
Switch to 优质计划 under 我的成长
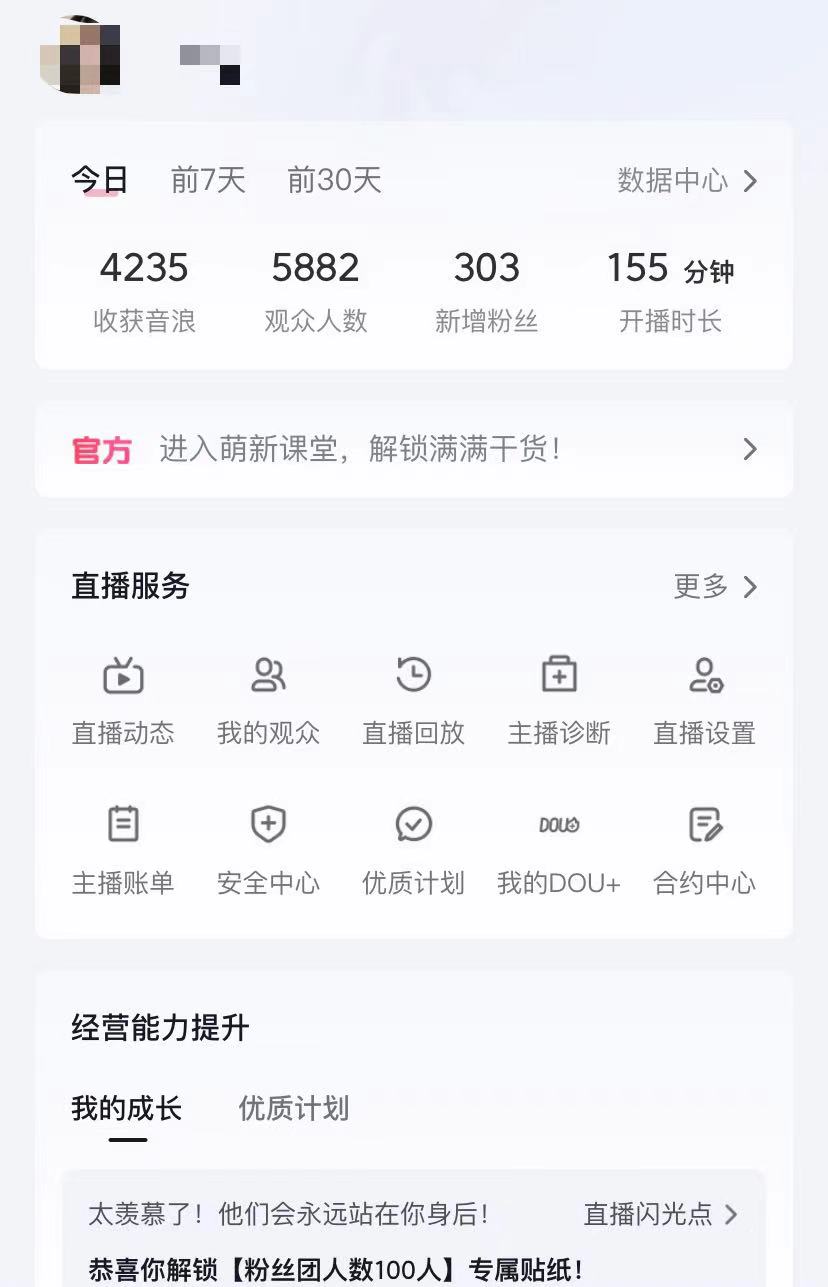coord(291,1109)
